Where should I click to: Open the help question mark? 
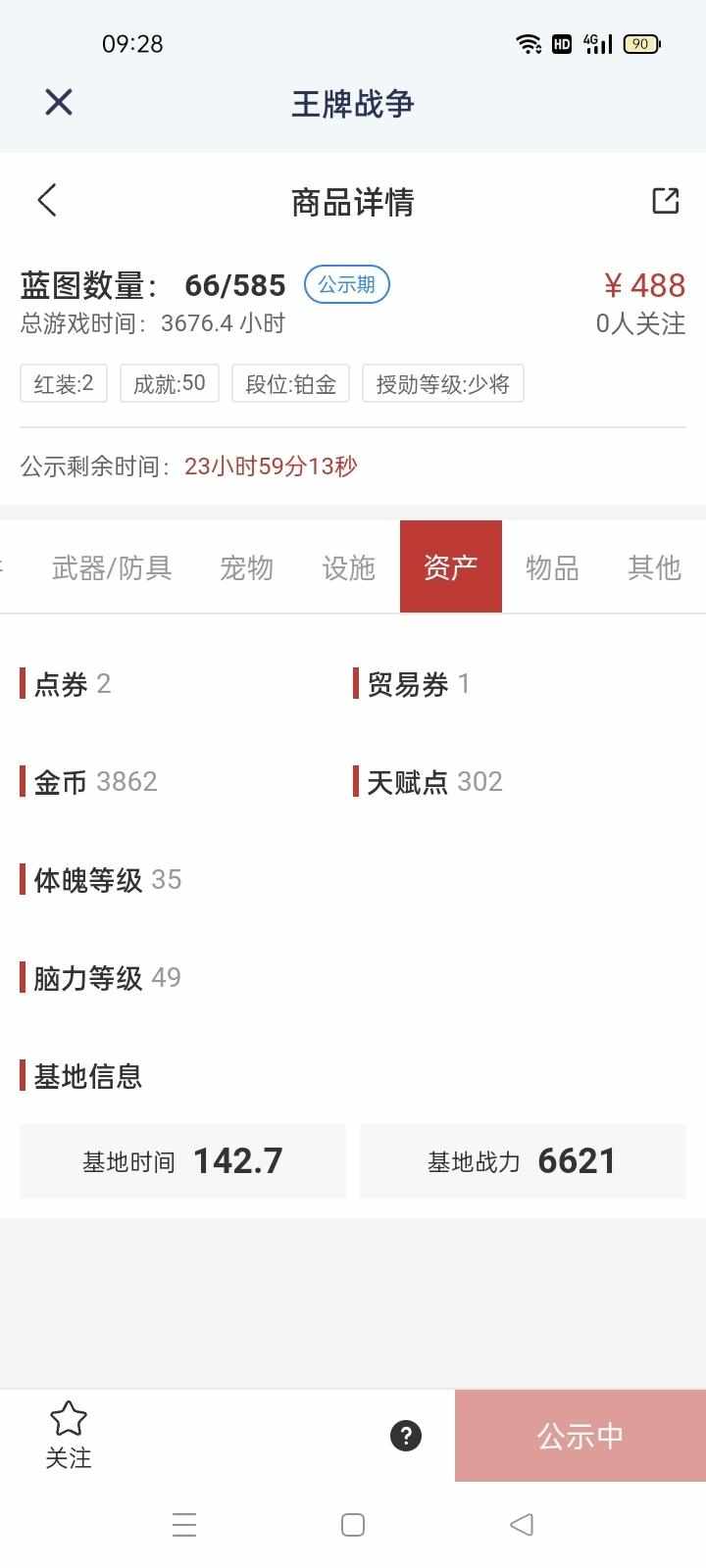[406, 1436]
